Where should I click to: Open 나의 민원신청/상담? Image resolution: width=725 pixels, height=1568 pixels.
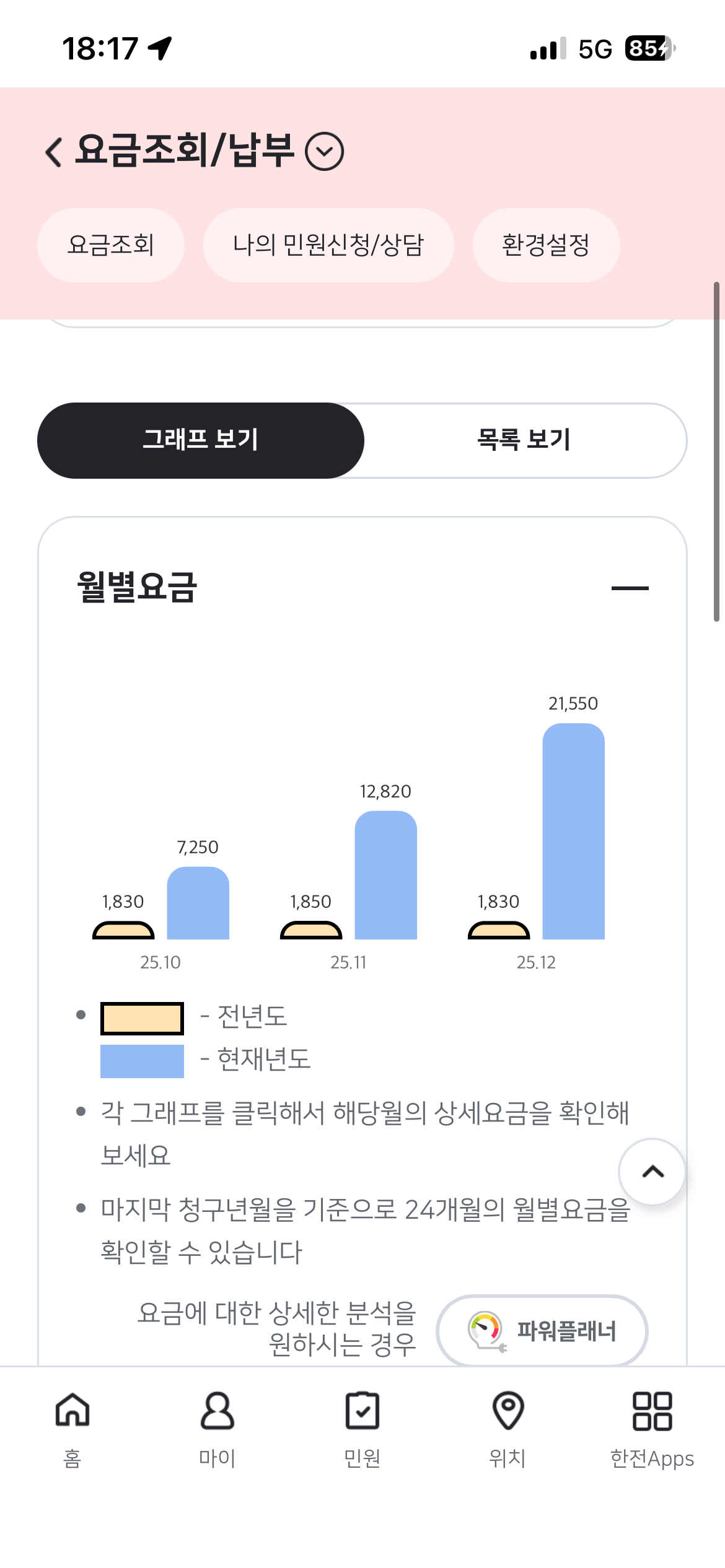pyautogui.click(x=328, y=245)
